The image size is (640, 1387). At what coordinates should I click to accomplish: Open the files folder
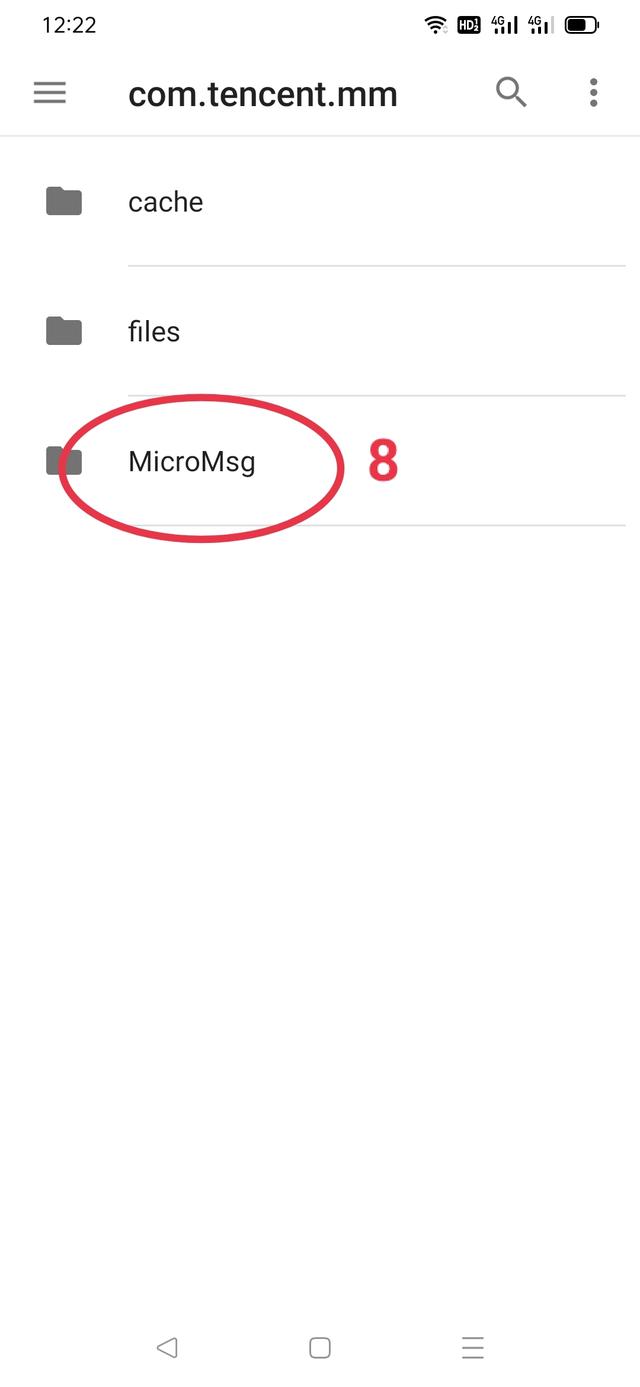coord(154,332)
